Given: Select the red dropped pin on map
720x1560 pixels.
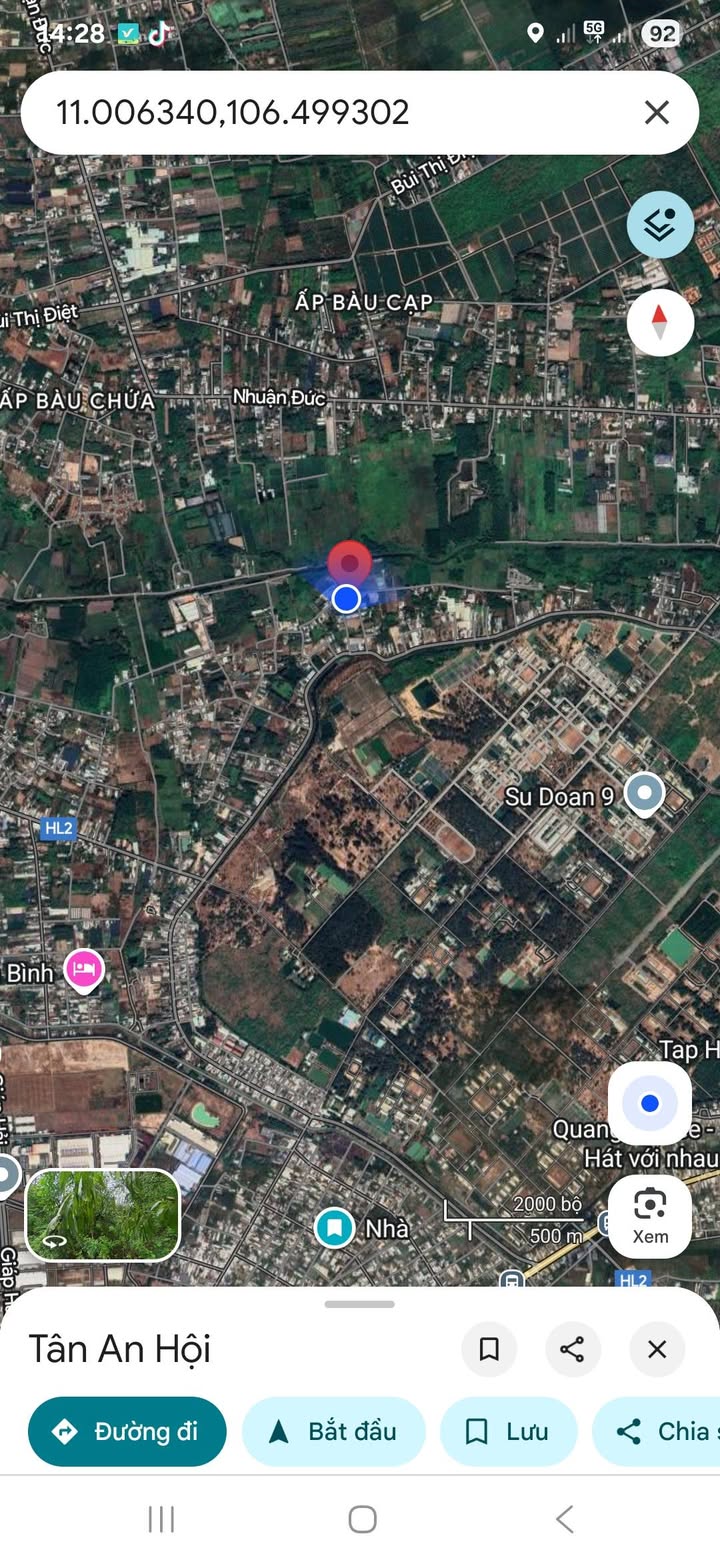Looking at the screenshot, I should coord(350,562).
